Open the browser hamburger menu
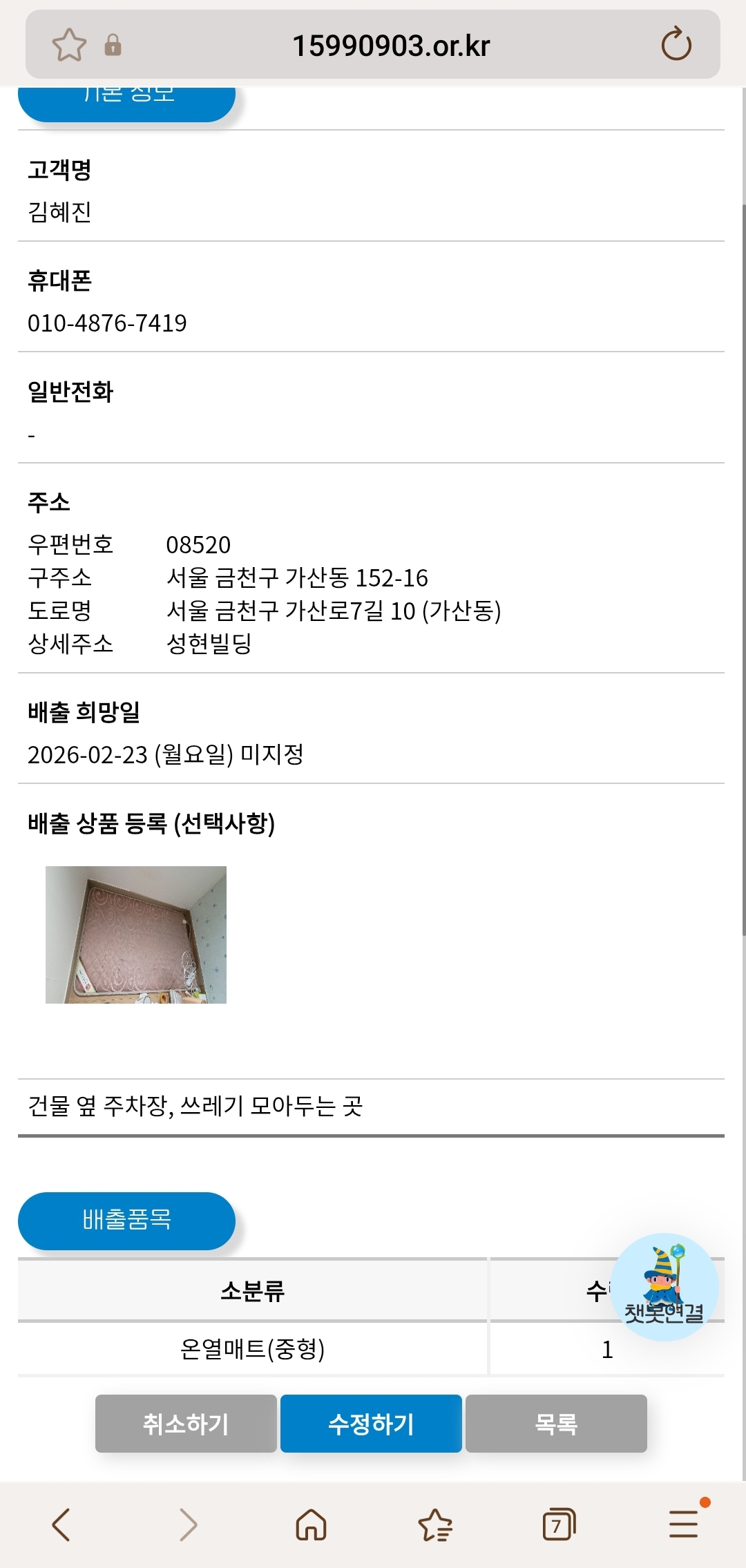This screenshot has height=1568, width=746. pos(683,1523)
